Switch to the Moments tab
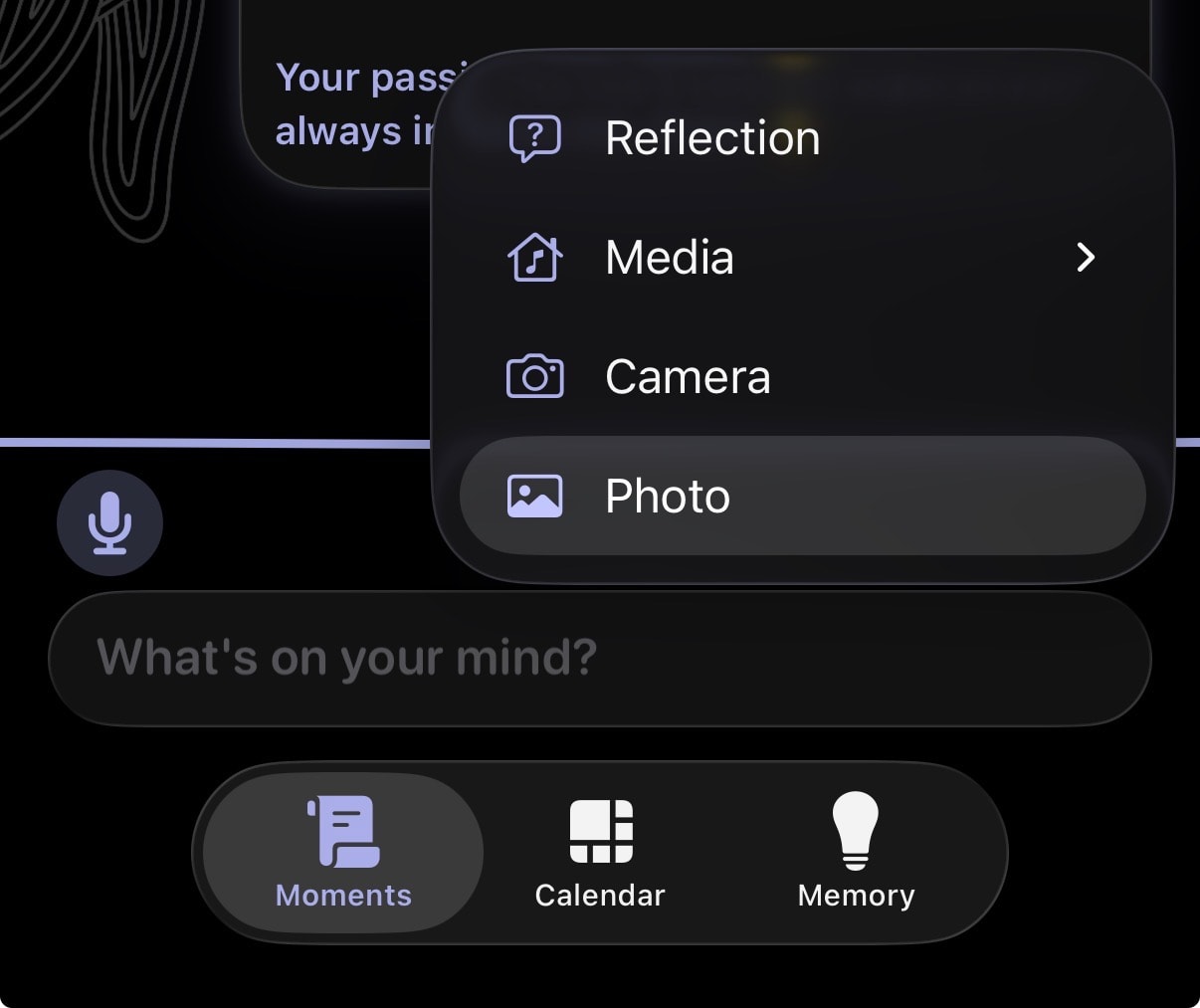 pos(343,853)
